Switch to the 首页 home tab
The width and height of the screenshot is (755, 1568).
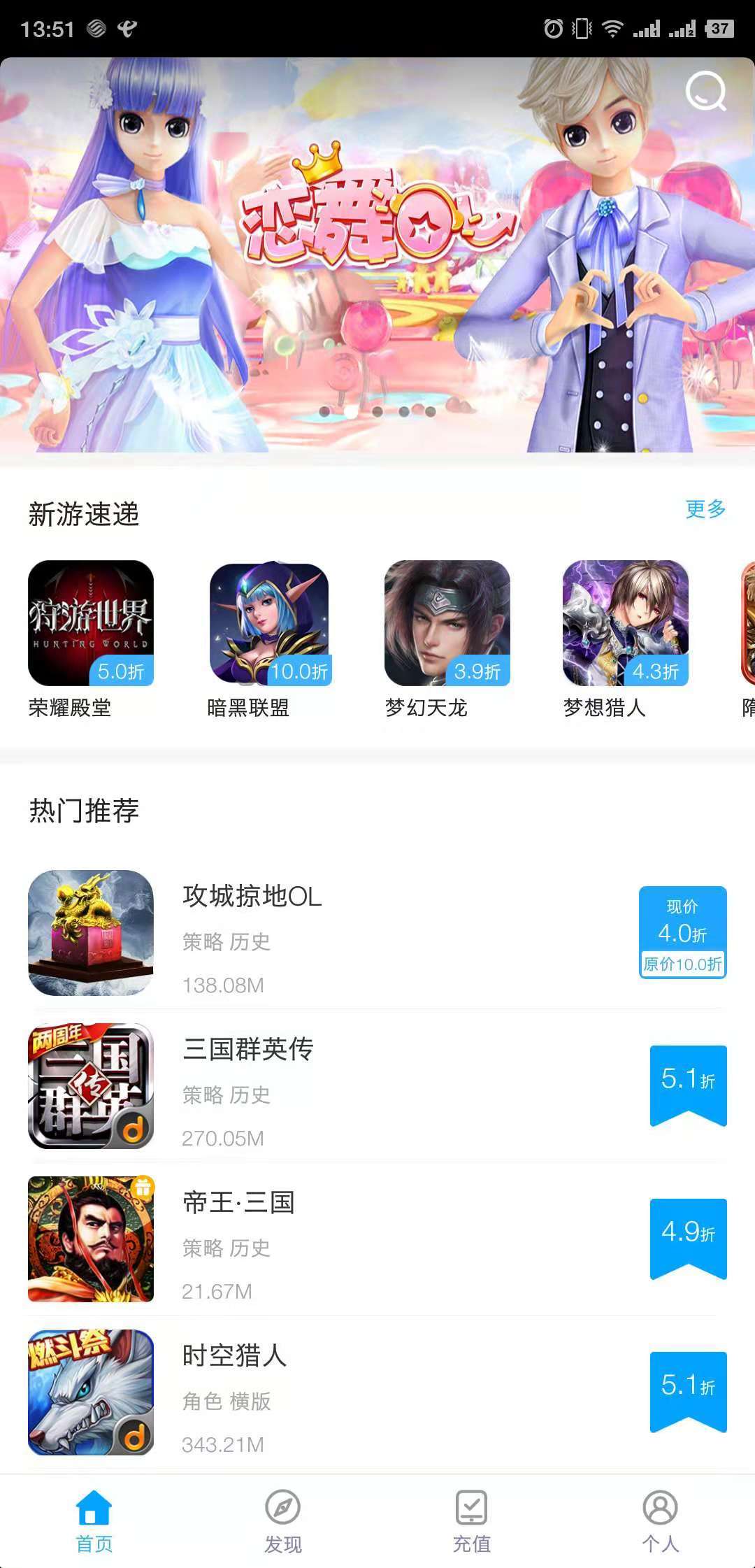point(94,1521)
